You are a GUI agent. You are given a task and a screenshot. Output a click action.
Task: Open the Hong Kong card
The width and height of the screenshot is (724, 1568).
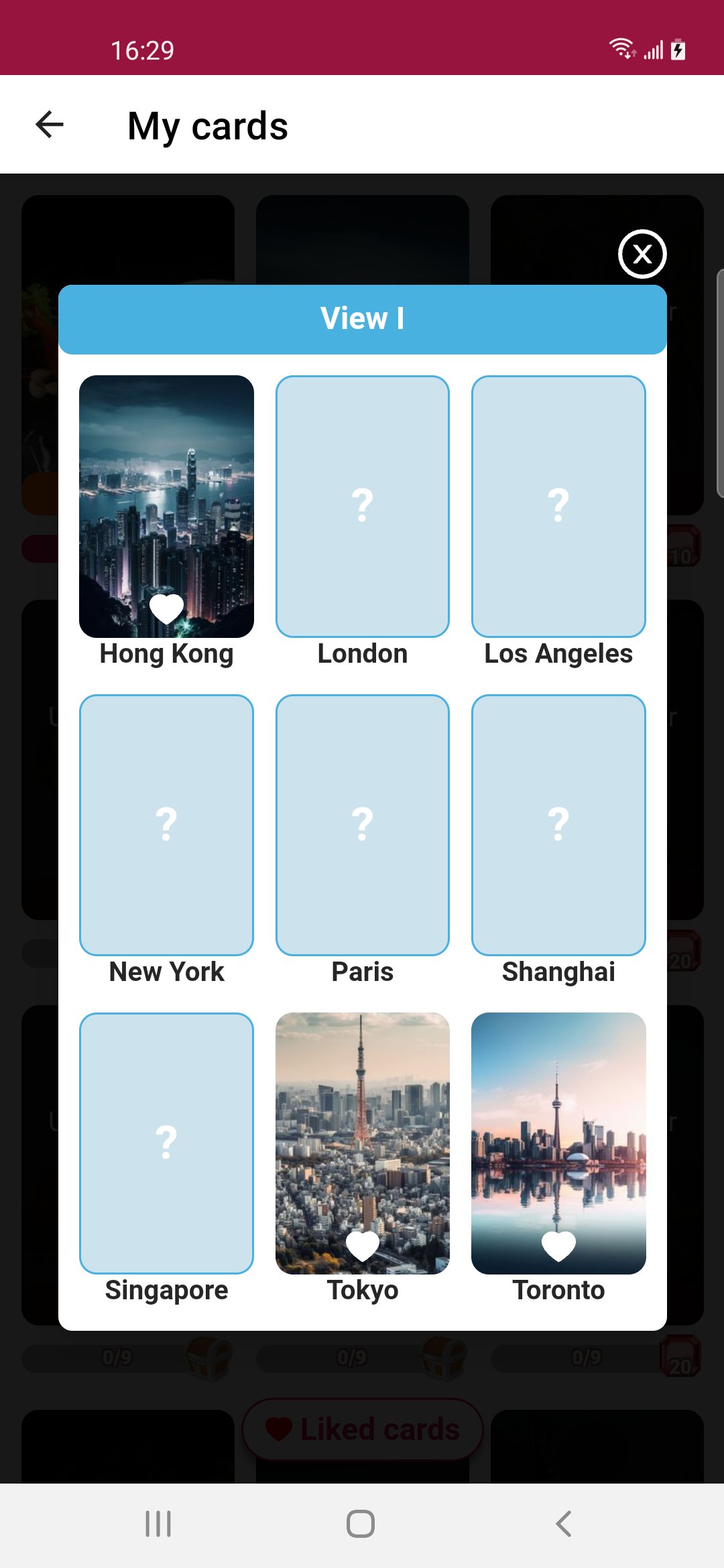(x=166, y=482)
